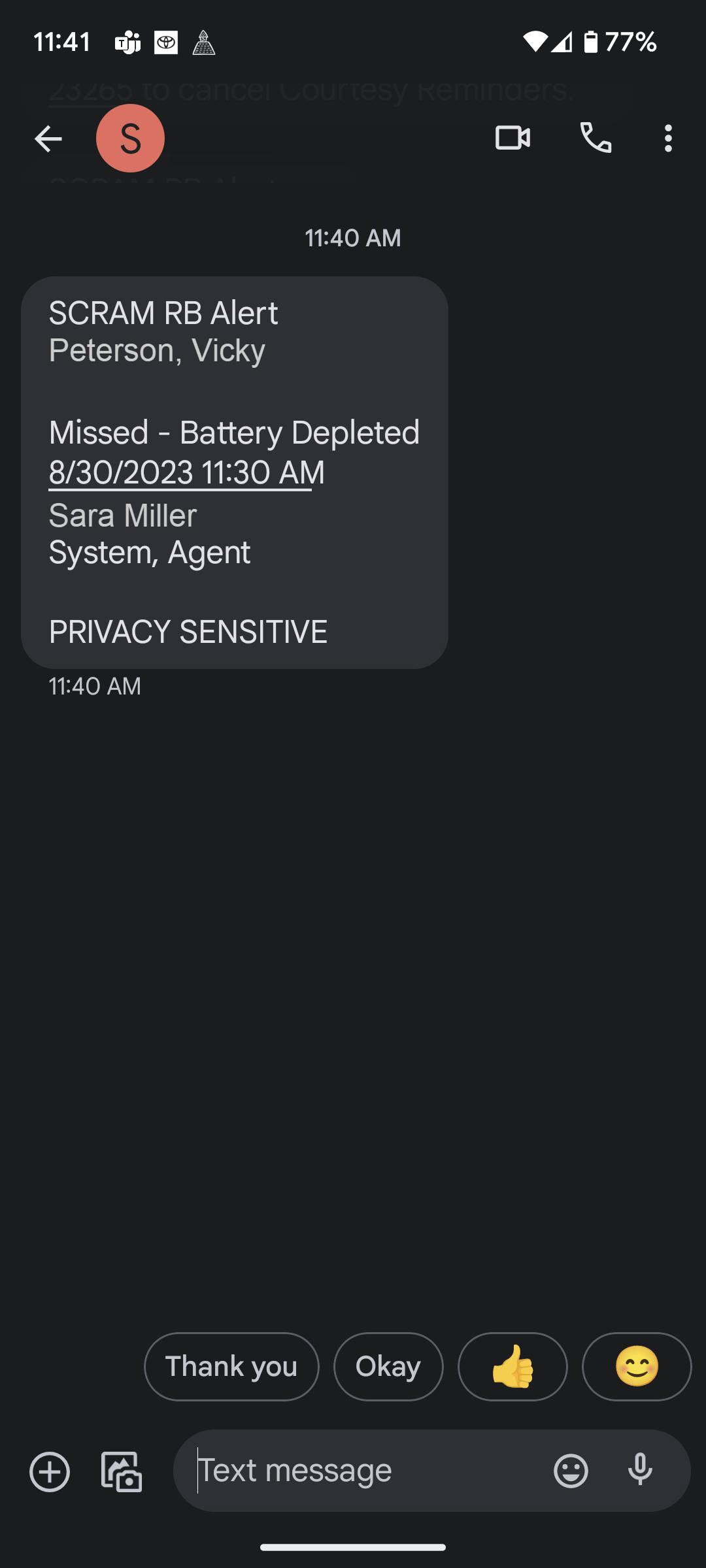This screenshot has height=1568, width=706.
Task: Send the "Thank you" quick reply
Action: pyautogui.click(x=231, y=1366)
